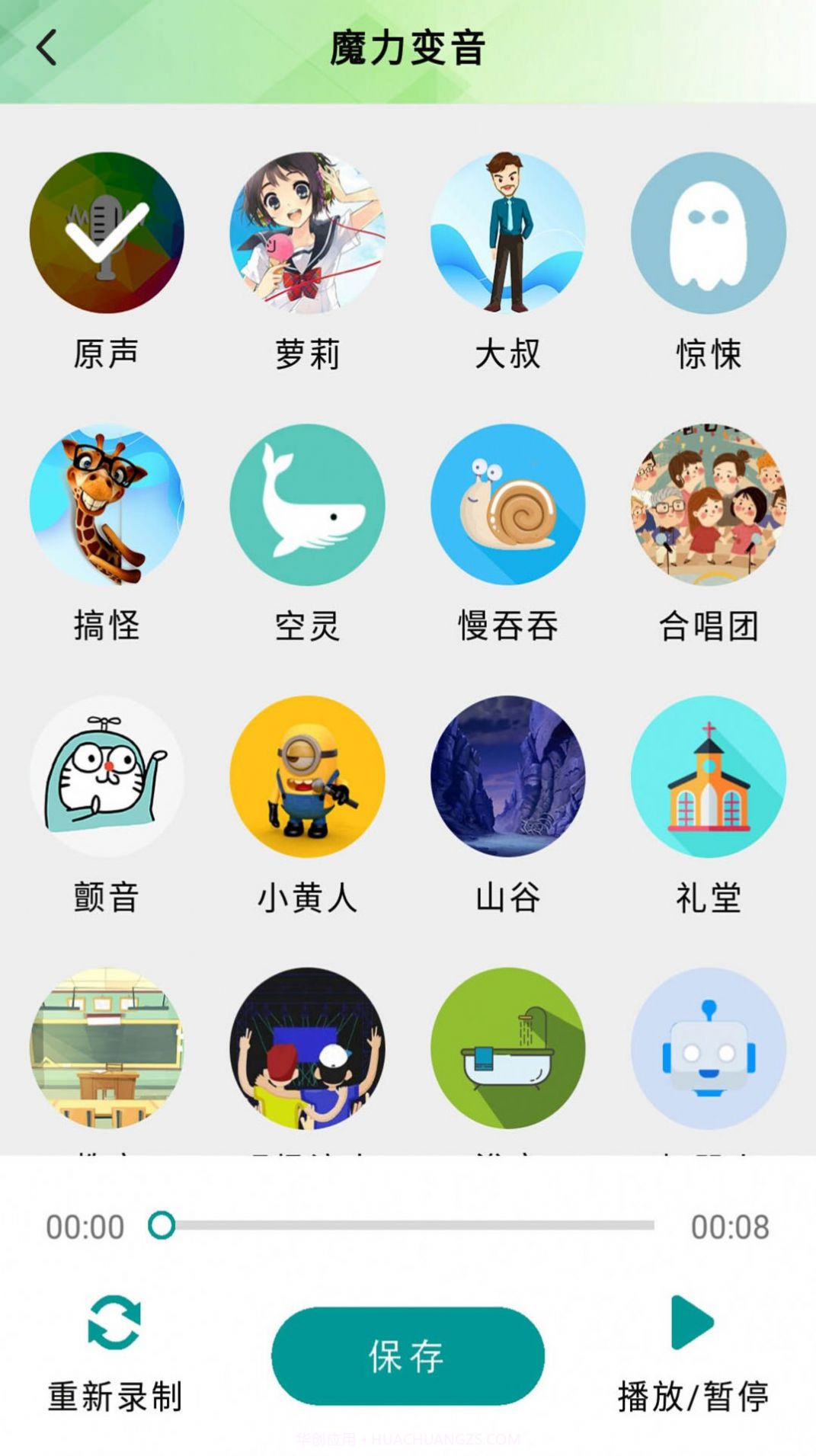
Task: Choose the 小黄人 Minion voice effect
Action: [x=306, y=779]
